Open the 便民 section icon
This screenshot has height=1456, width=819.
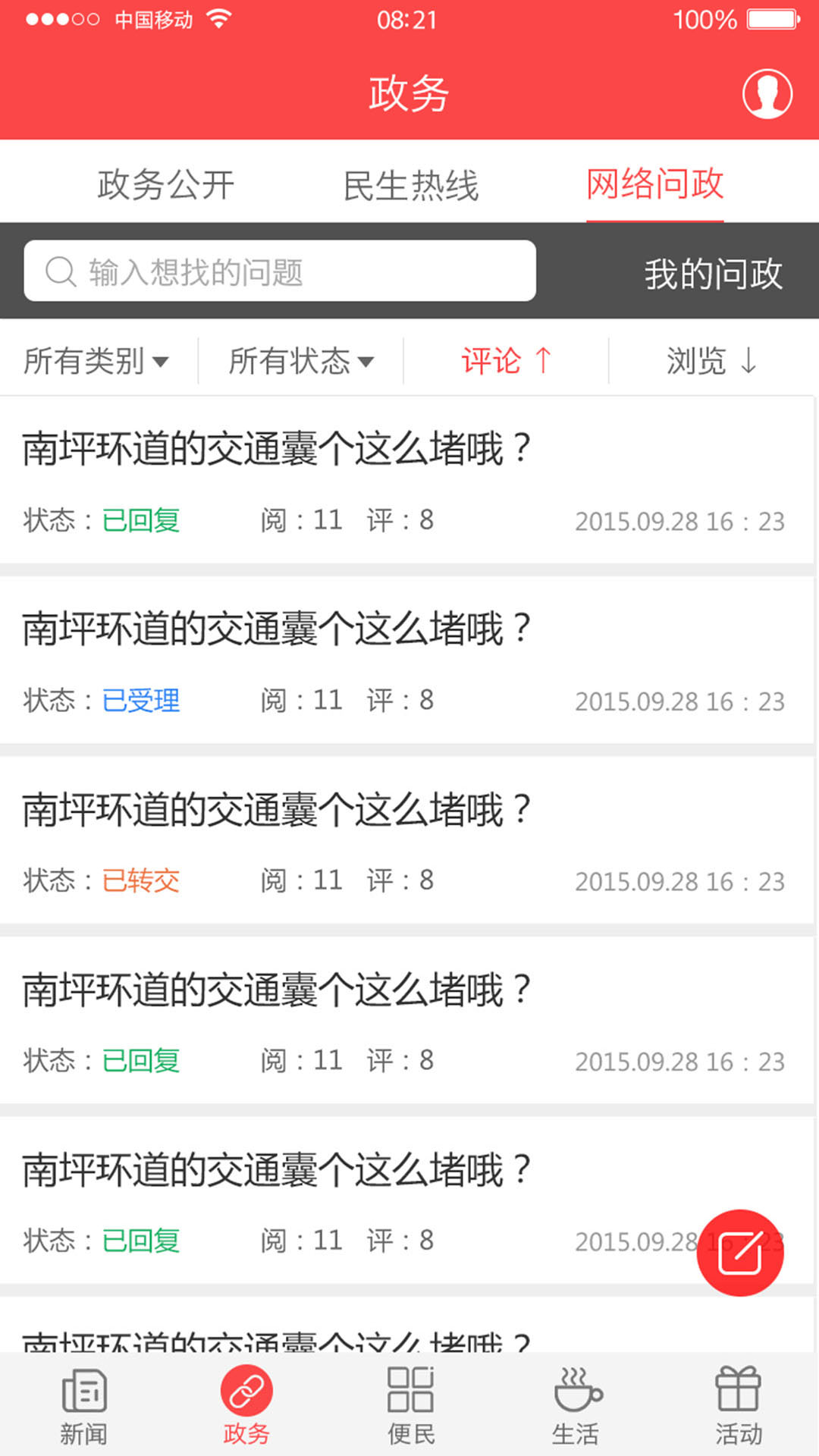(x=410, y=1403)
